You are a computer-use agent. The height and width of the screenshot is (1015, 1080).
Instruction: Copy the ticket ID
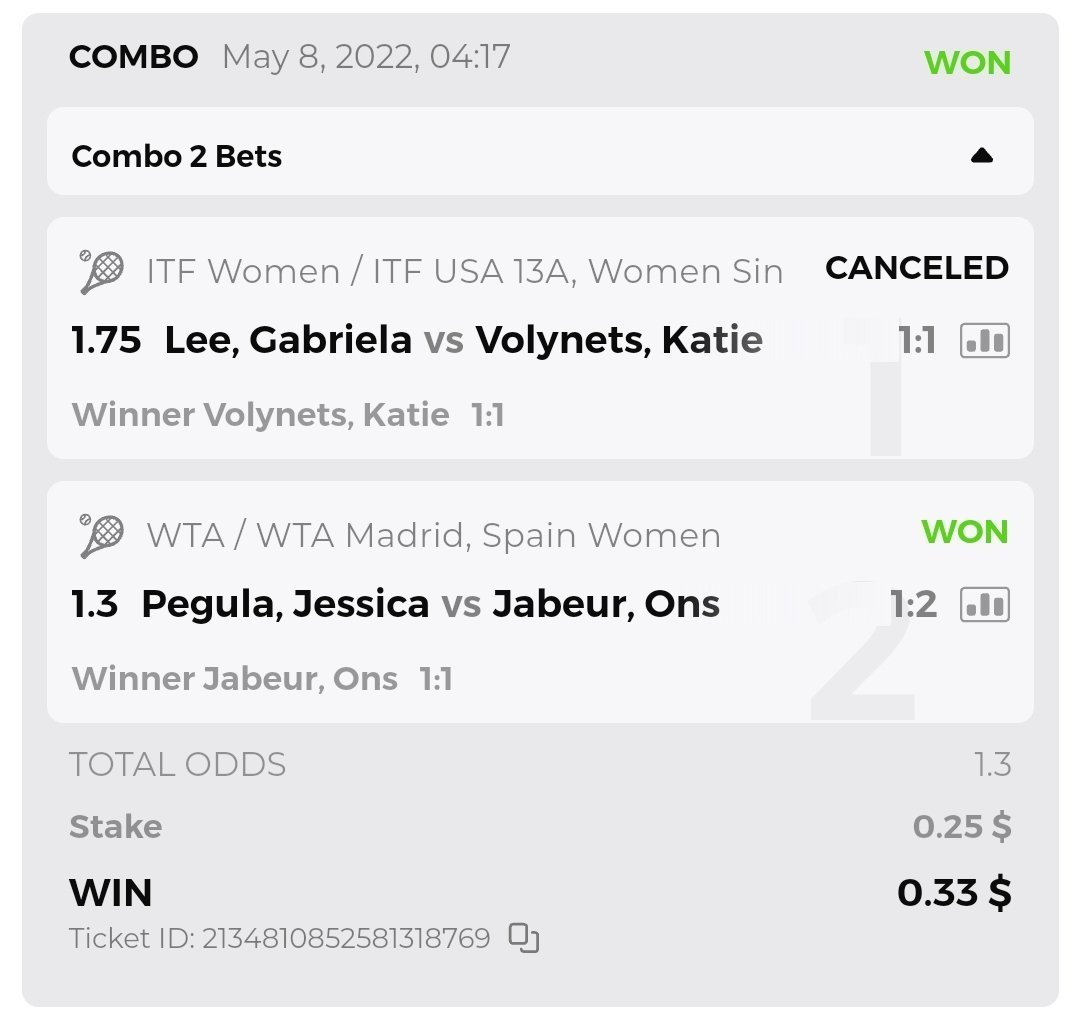(x=524, y=938)
